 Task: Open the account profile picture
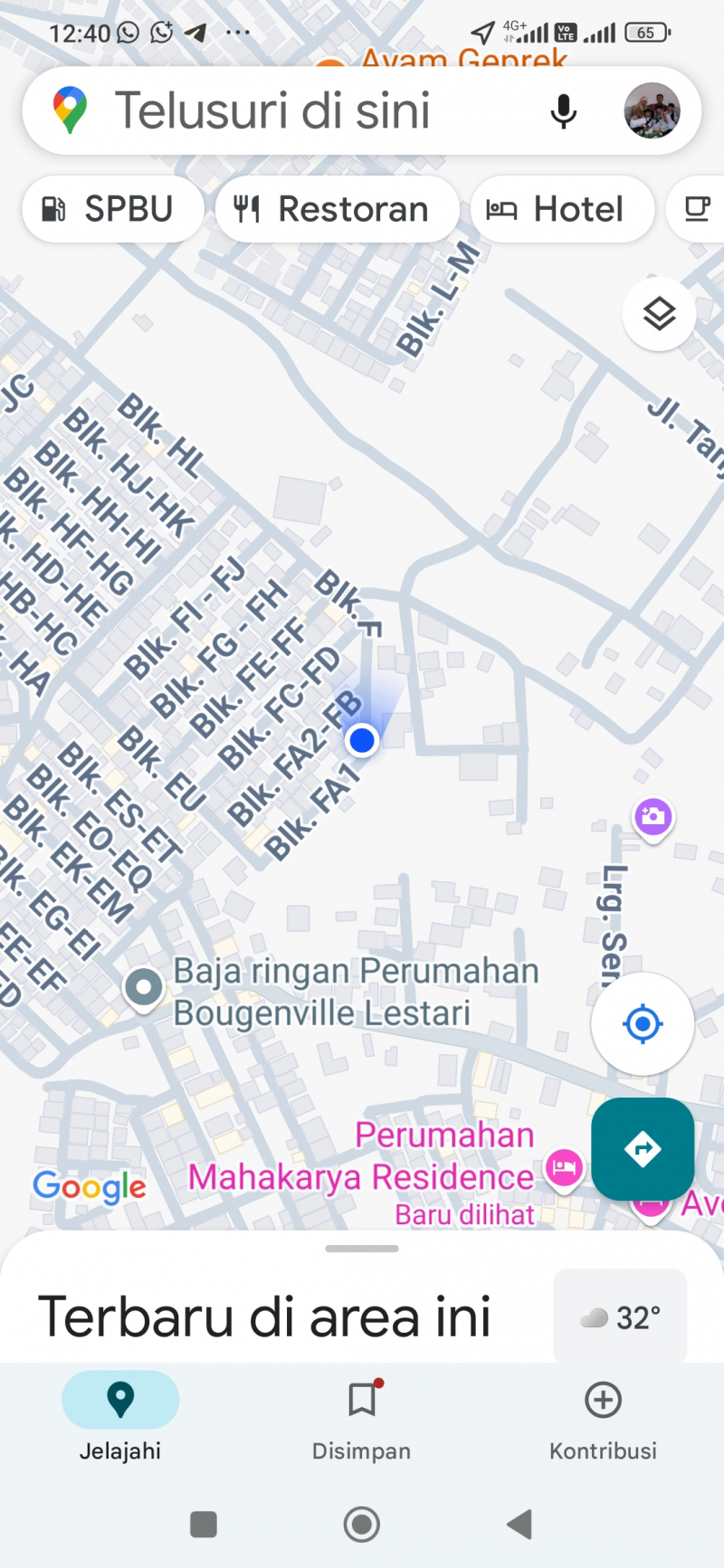[652, 110]
